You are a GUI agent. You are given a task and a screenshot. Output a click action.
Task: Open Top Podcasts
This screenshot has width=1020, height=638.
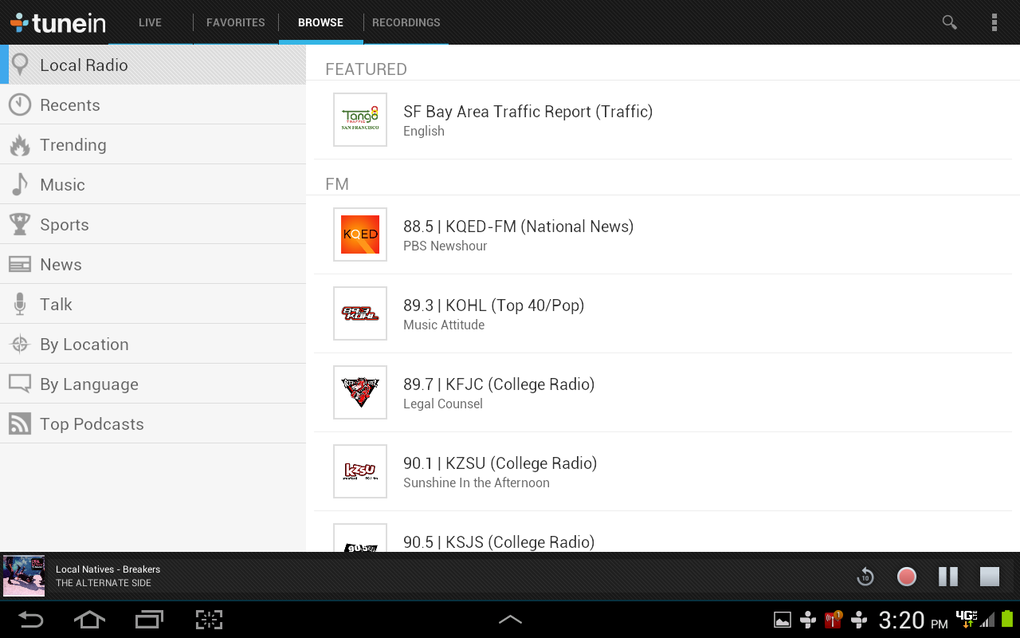tap(153, 423)
